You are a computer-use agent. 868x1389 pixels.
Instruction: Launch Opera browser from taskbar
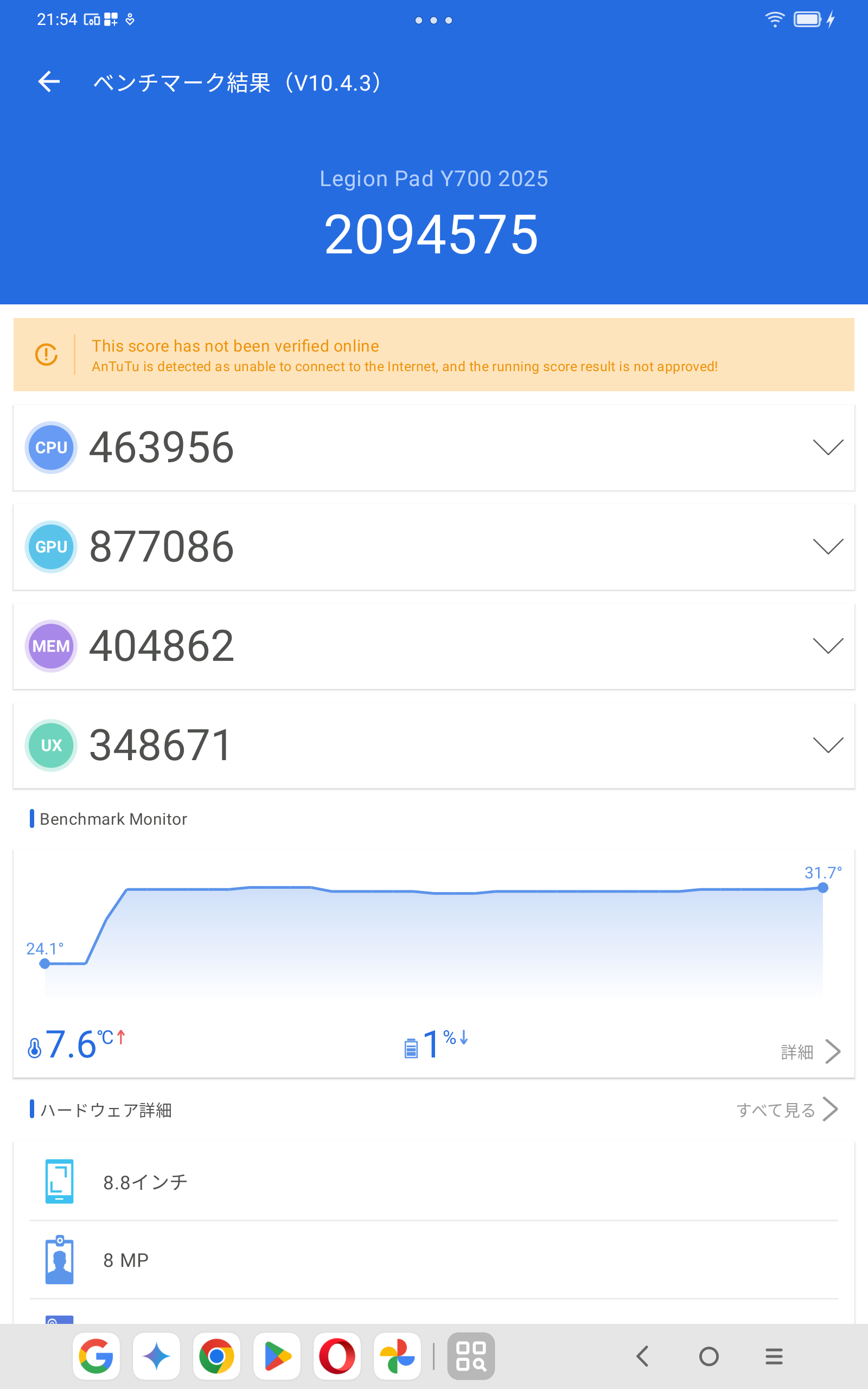click(337, 1356)
